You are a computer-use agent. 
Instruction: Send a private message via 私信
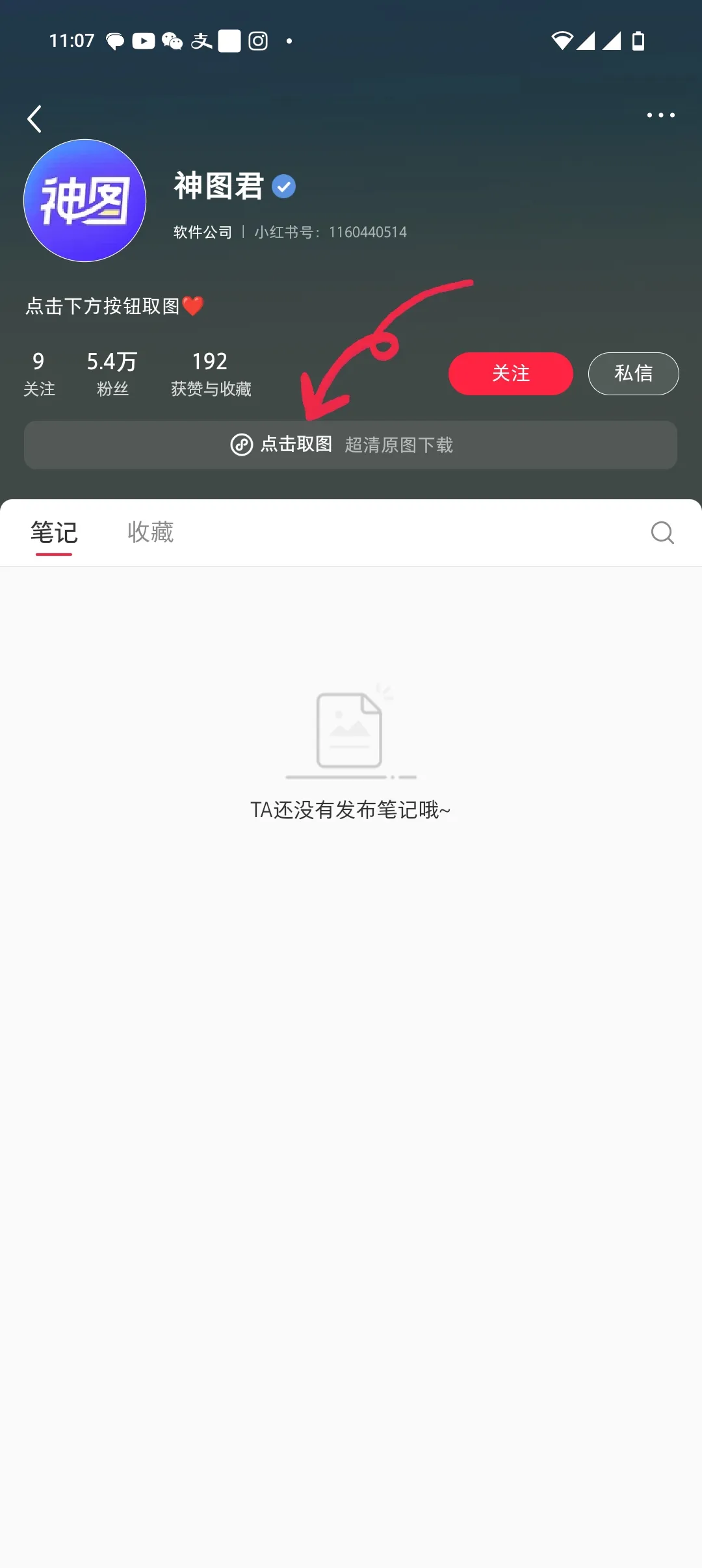(x=633, y=374)
